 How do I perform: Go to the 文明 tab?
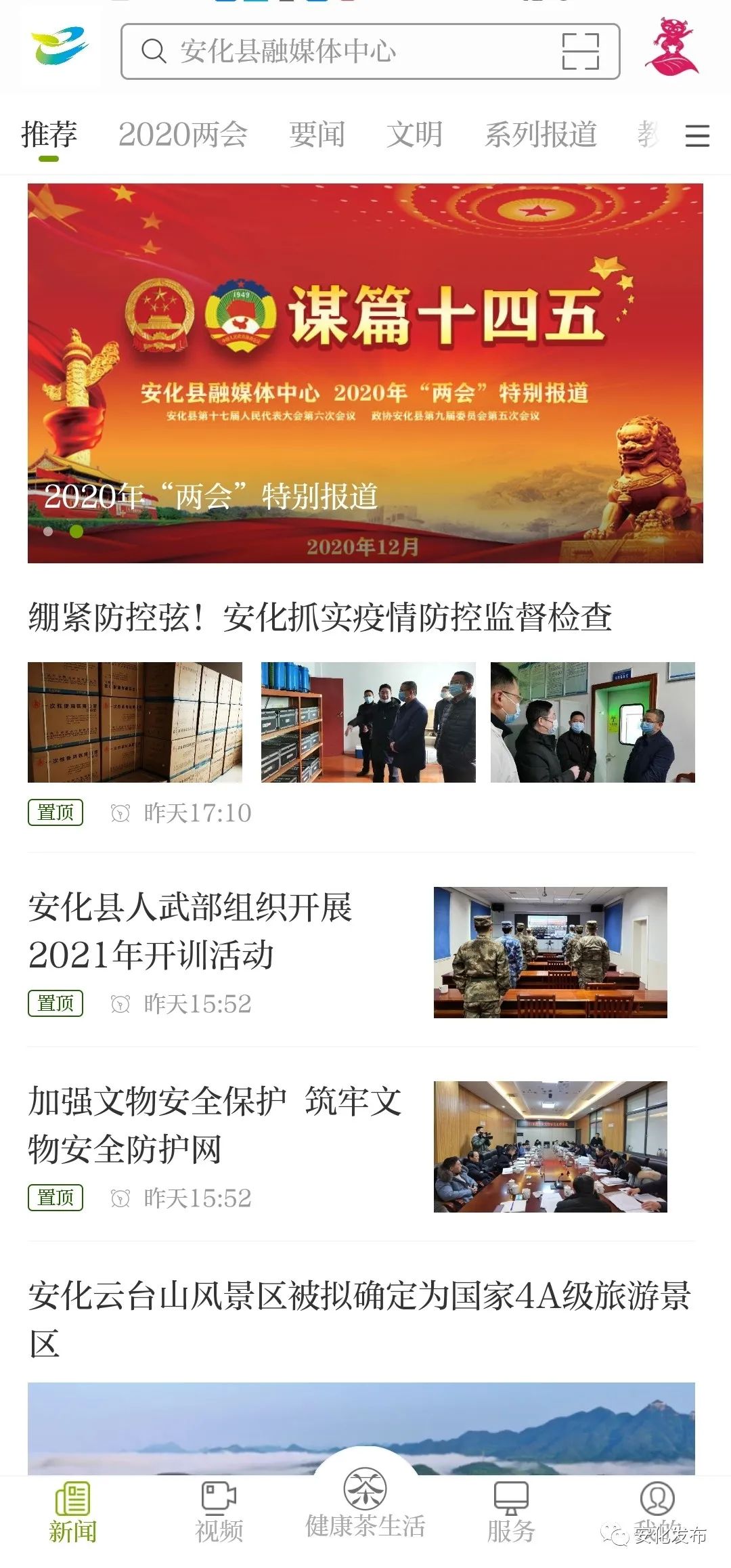(414, 134)
